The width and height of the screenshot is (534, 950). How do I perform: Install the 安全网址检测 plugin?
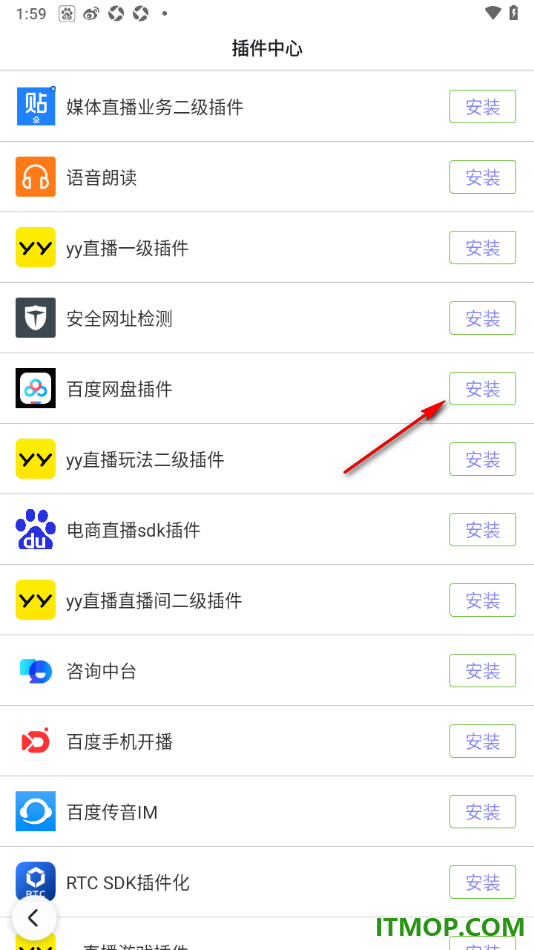482,318
